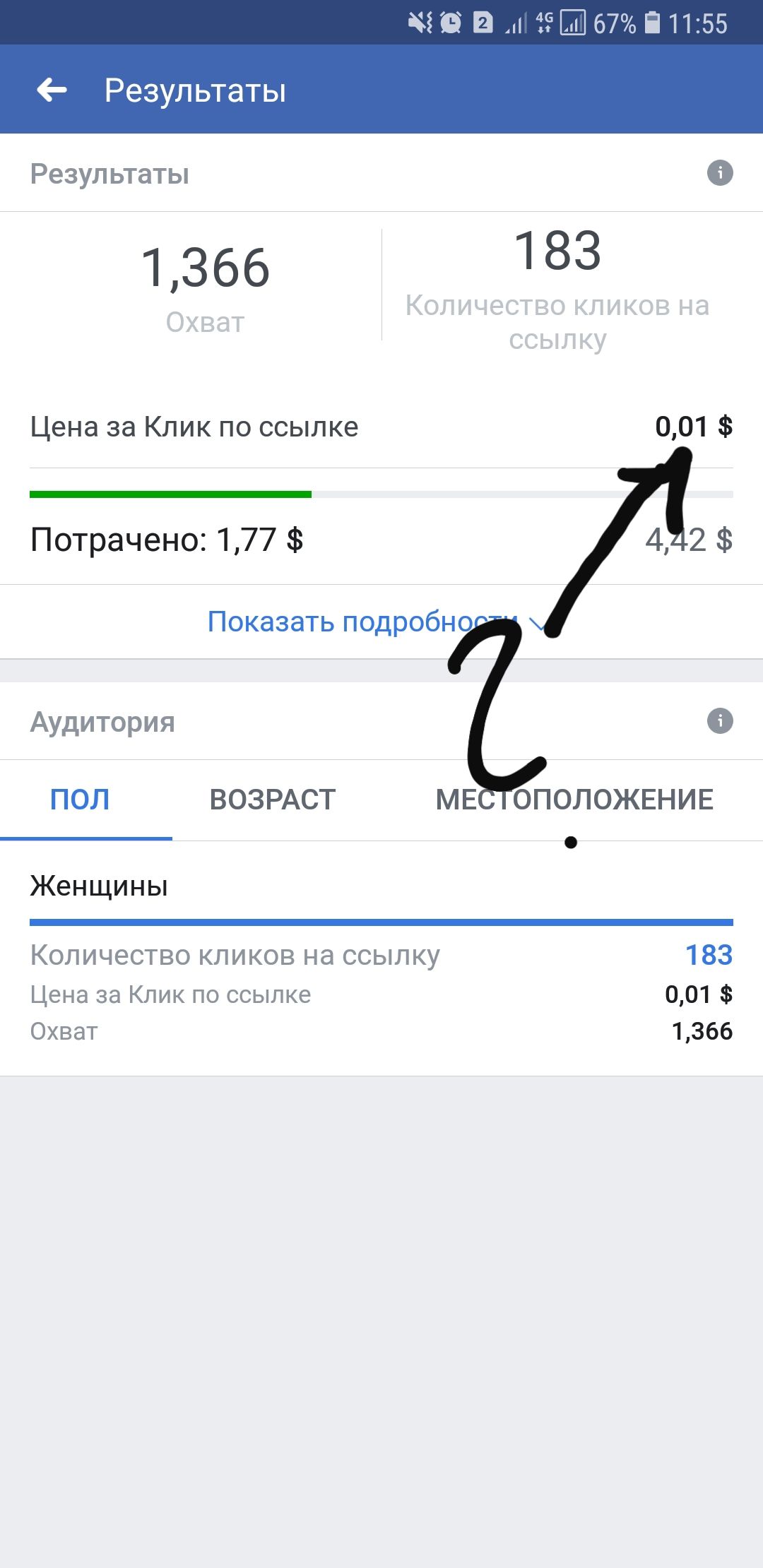Switch to the ВОЗРАСТ tab
The width and height of the screenshot is (763, 1568).
273,800
